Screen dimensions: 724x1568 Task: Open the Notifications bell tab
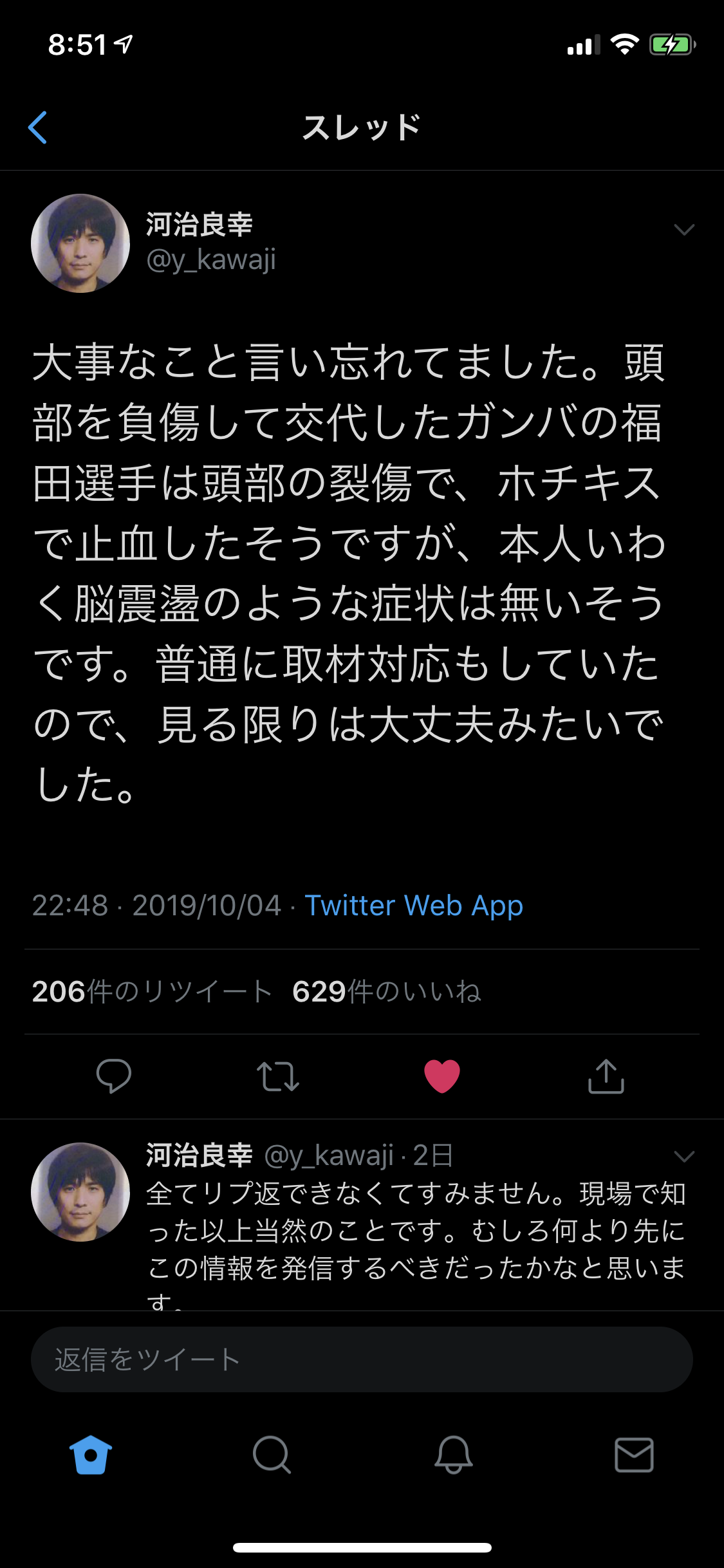click(453, 1455)
